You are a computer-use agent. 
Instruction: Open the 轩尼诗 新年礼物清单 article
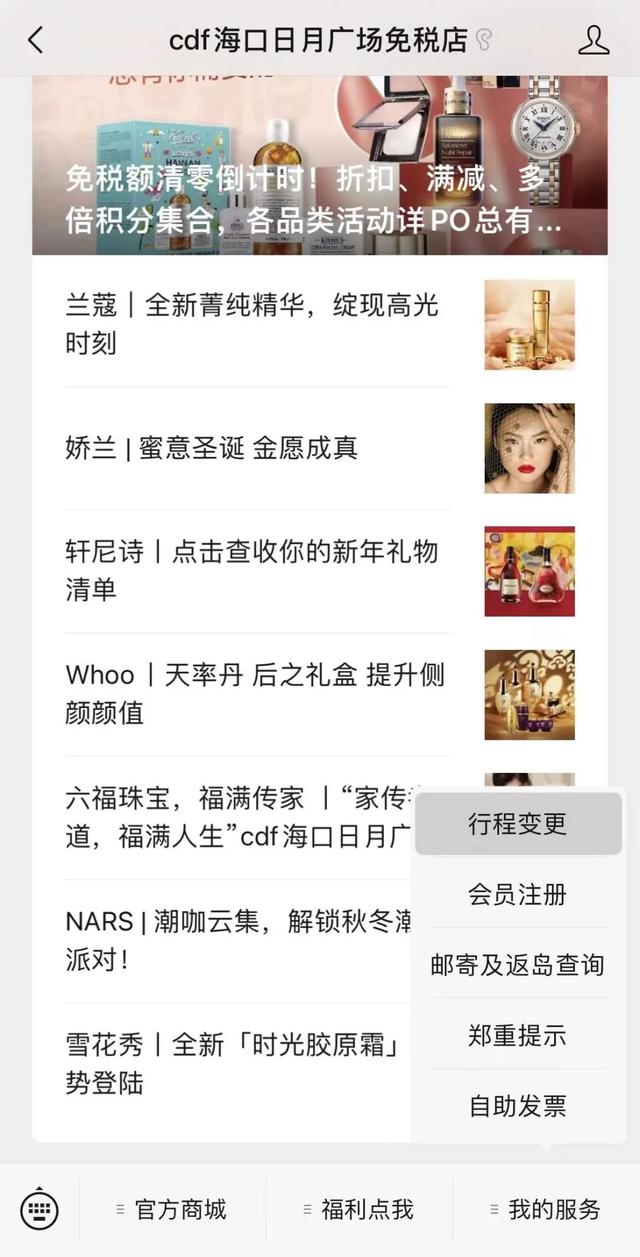click(x=252, y=570)
